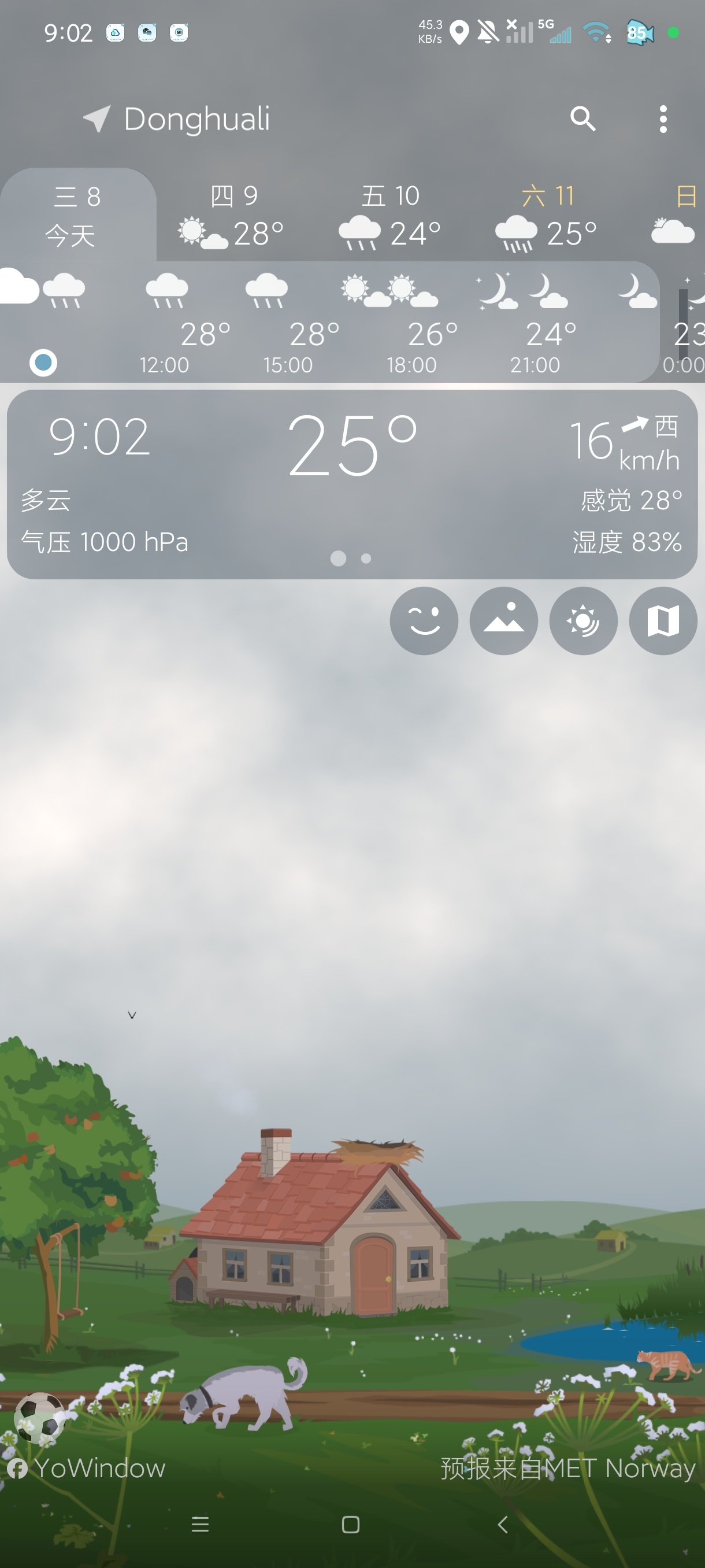Open the weather map button
Screen dimensions: 705x1568
(663, 621)
